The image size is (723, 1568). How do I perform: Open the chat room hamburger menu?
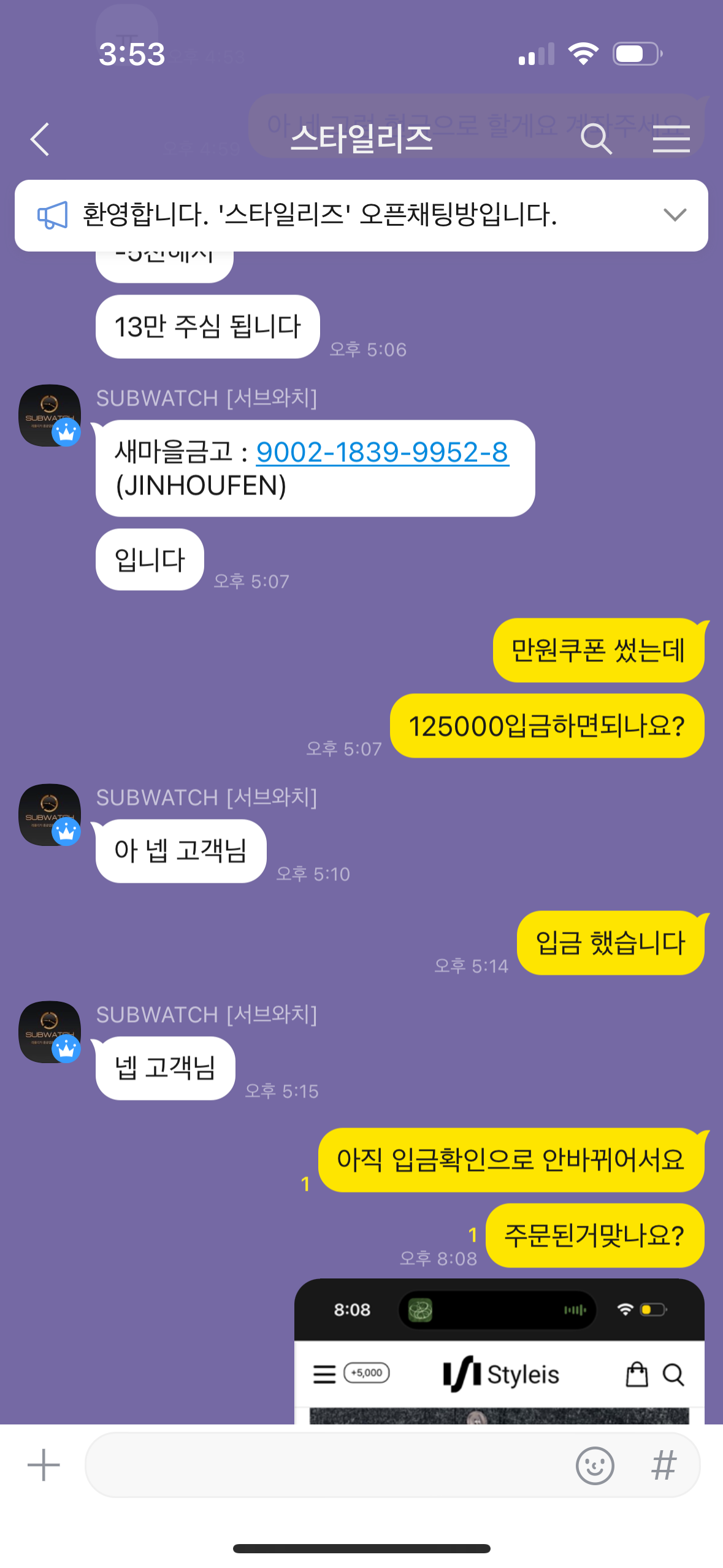(671, 139)
